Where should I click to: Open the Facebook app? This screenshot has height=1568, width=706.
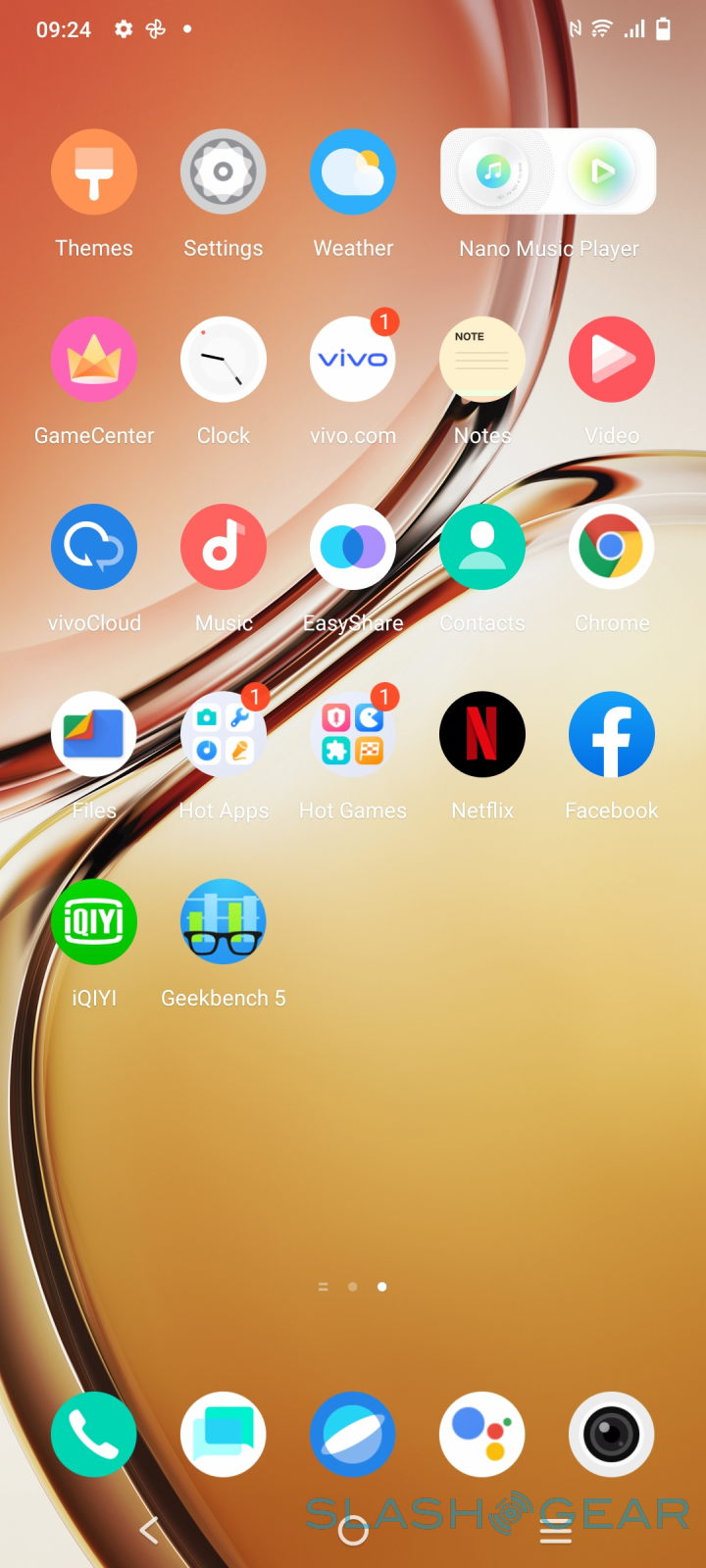pos(612,735)
